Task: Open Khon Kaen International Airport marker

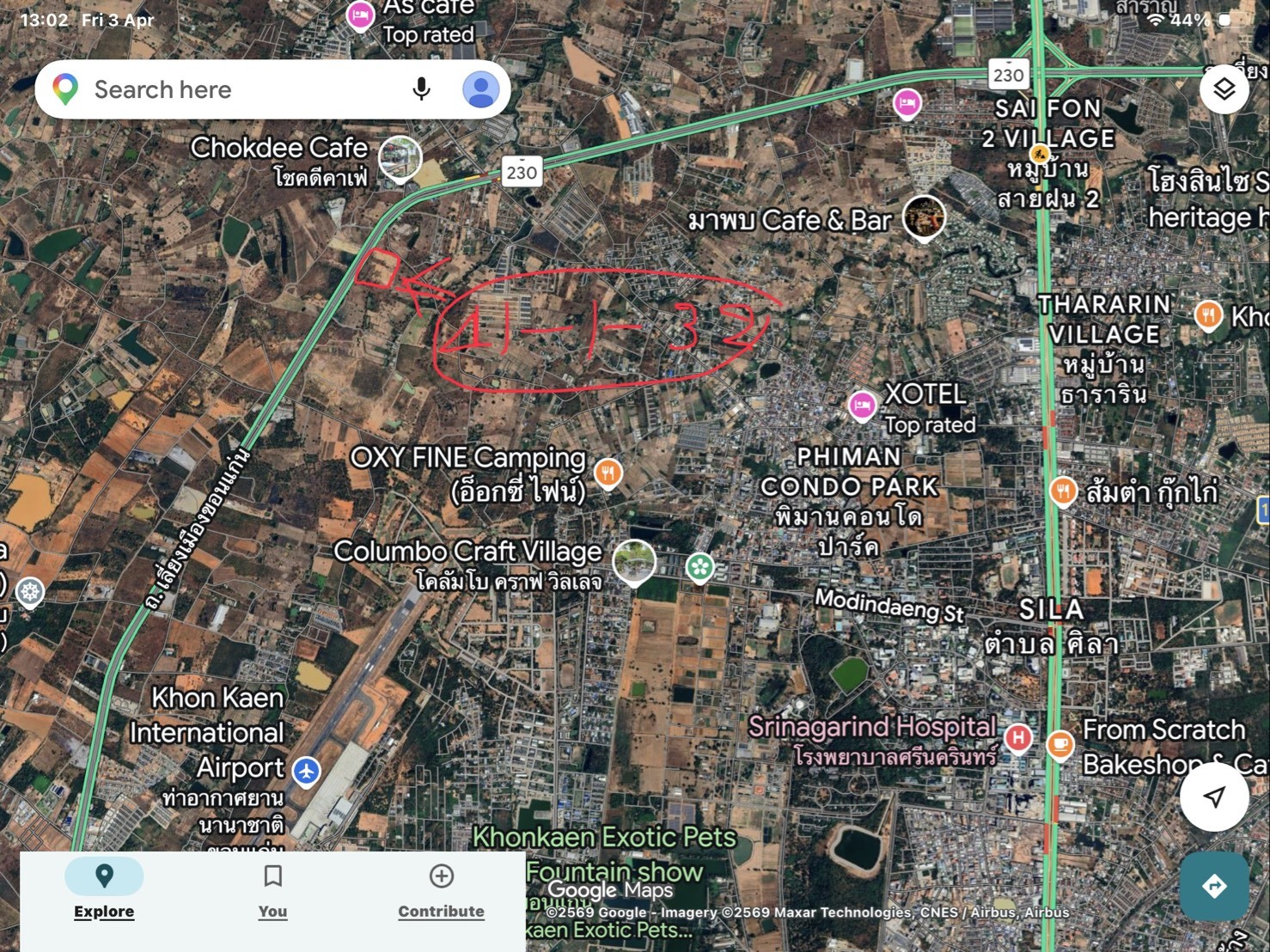Action: [x=307, y=771]
